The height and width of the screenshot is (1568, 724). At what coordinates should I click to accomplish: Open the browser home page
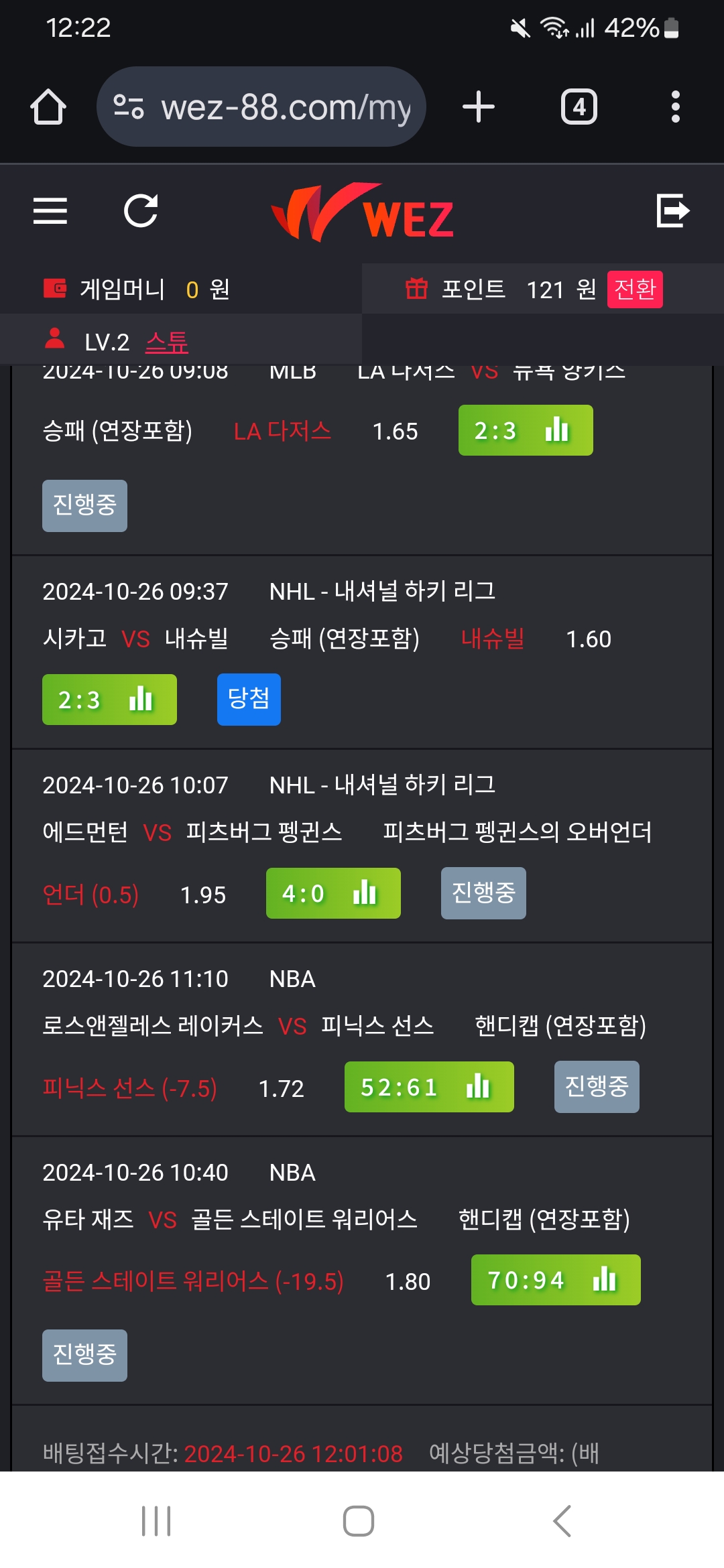click(x=48, y=107)
